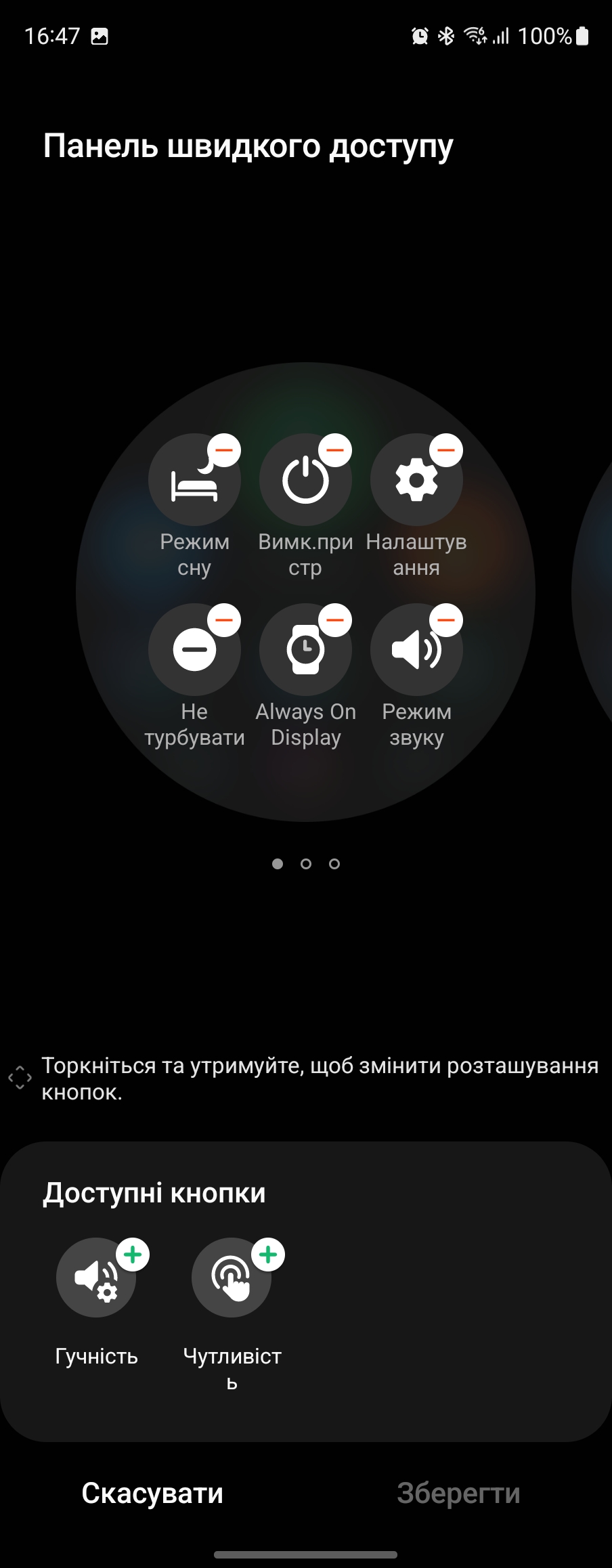Remove the Режим сну button

(224, 450)
